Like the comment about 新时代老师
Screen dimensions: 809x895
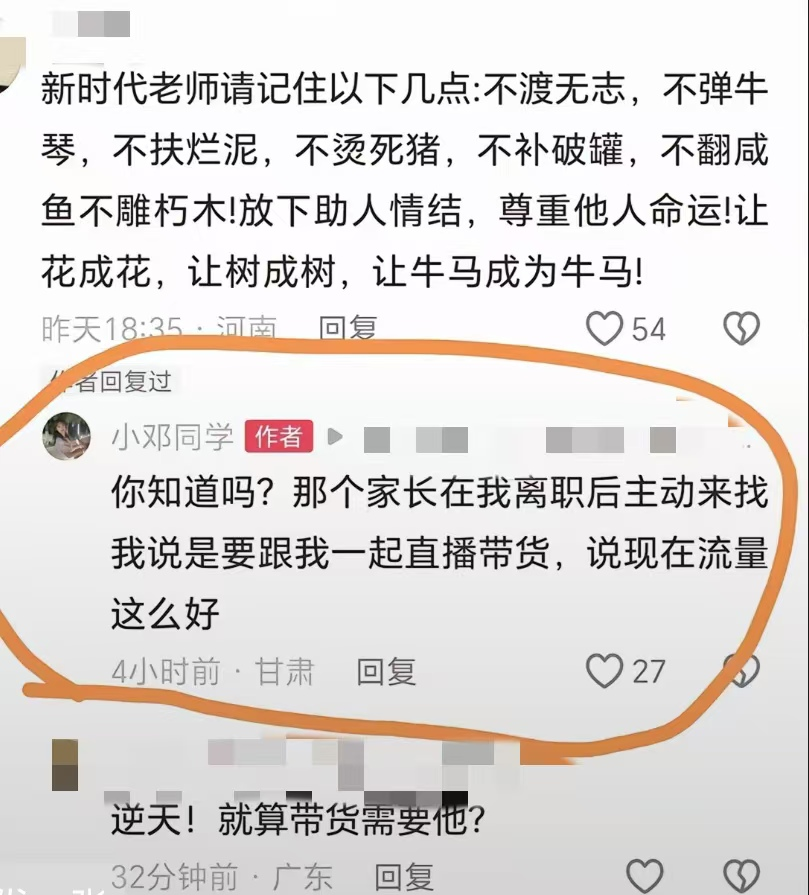604,328
